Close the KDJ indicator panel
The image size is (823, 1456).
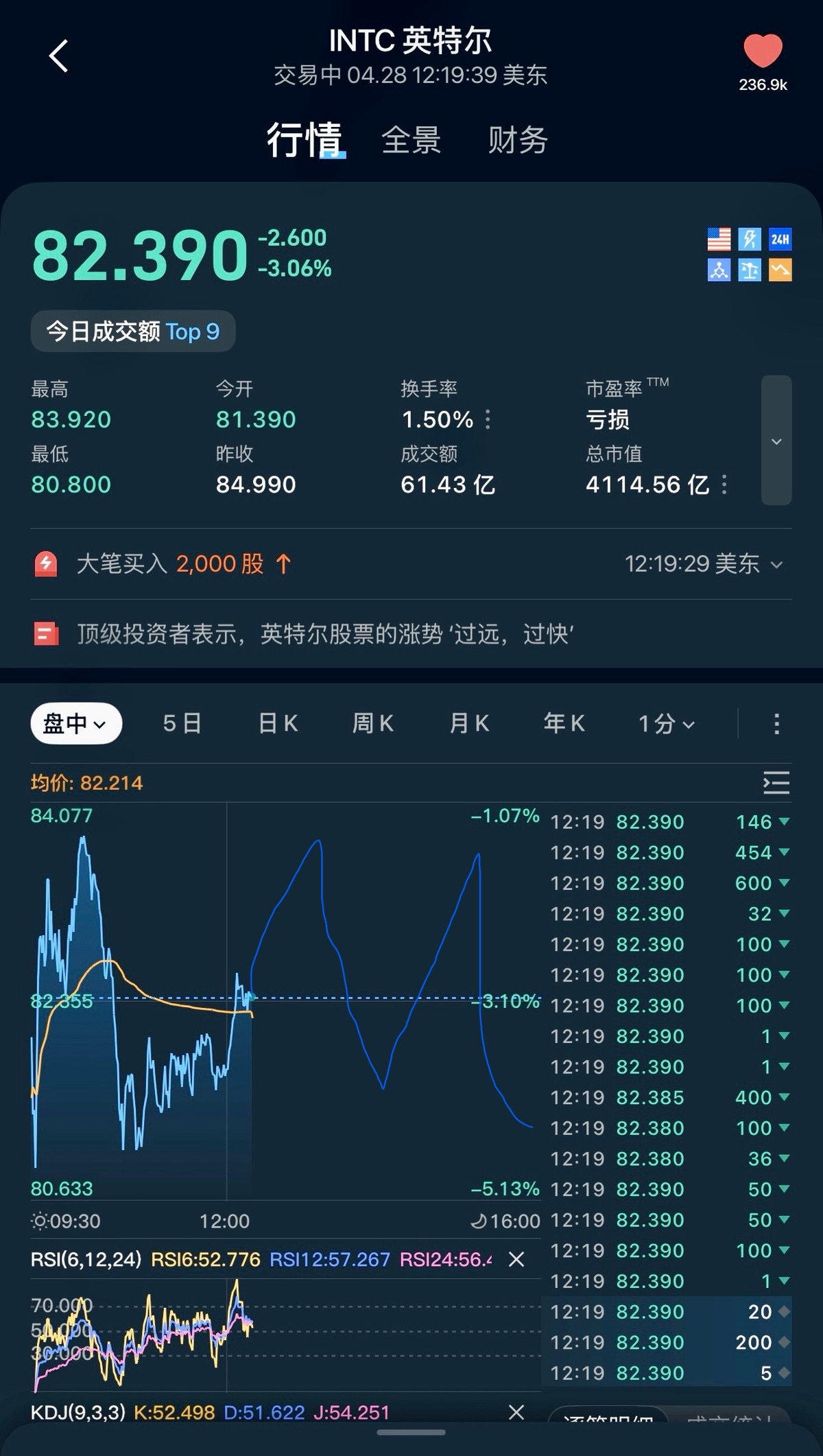click(x=516, y=1411)
